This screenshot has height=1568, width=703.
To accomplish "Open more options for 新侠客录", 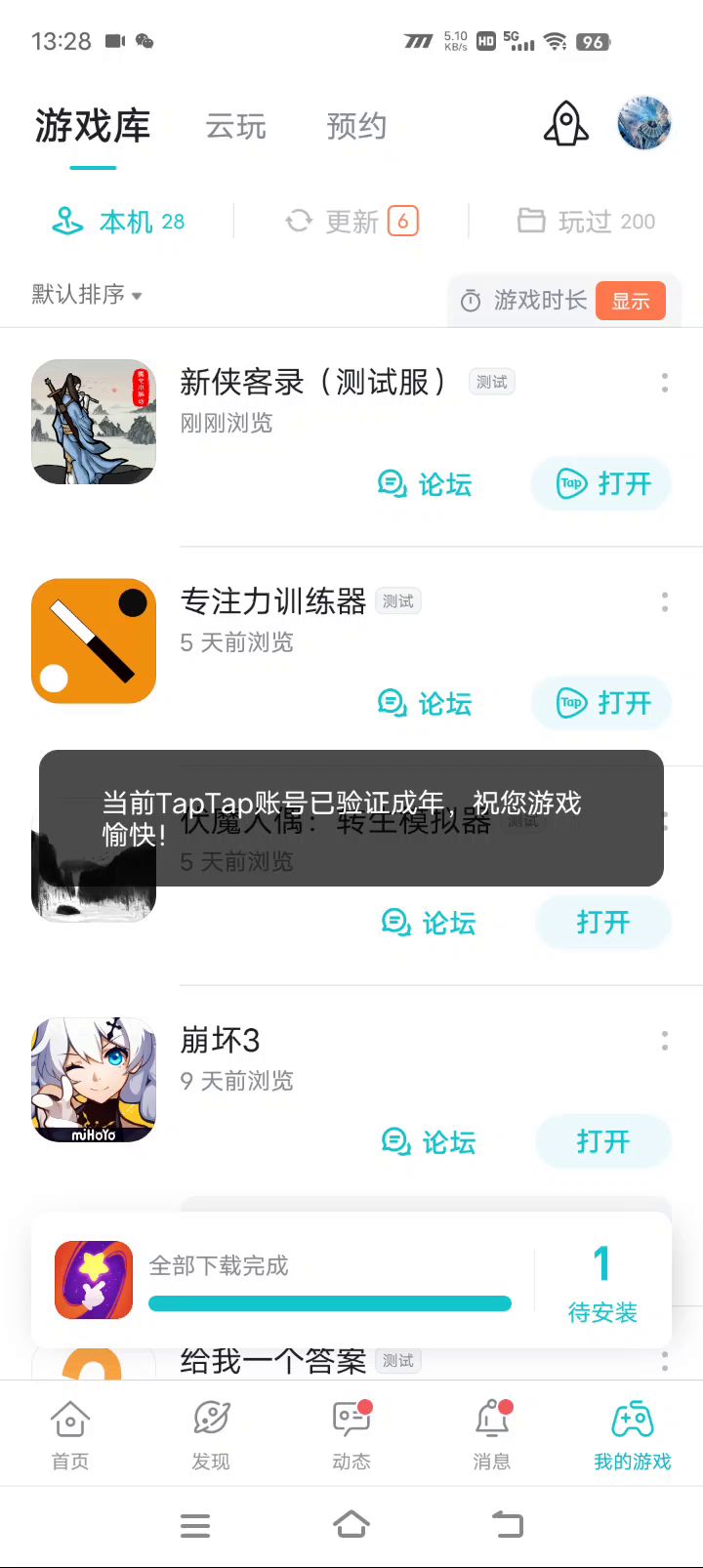I will 665,383.
